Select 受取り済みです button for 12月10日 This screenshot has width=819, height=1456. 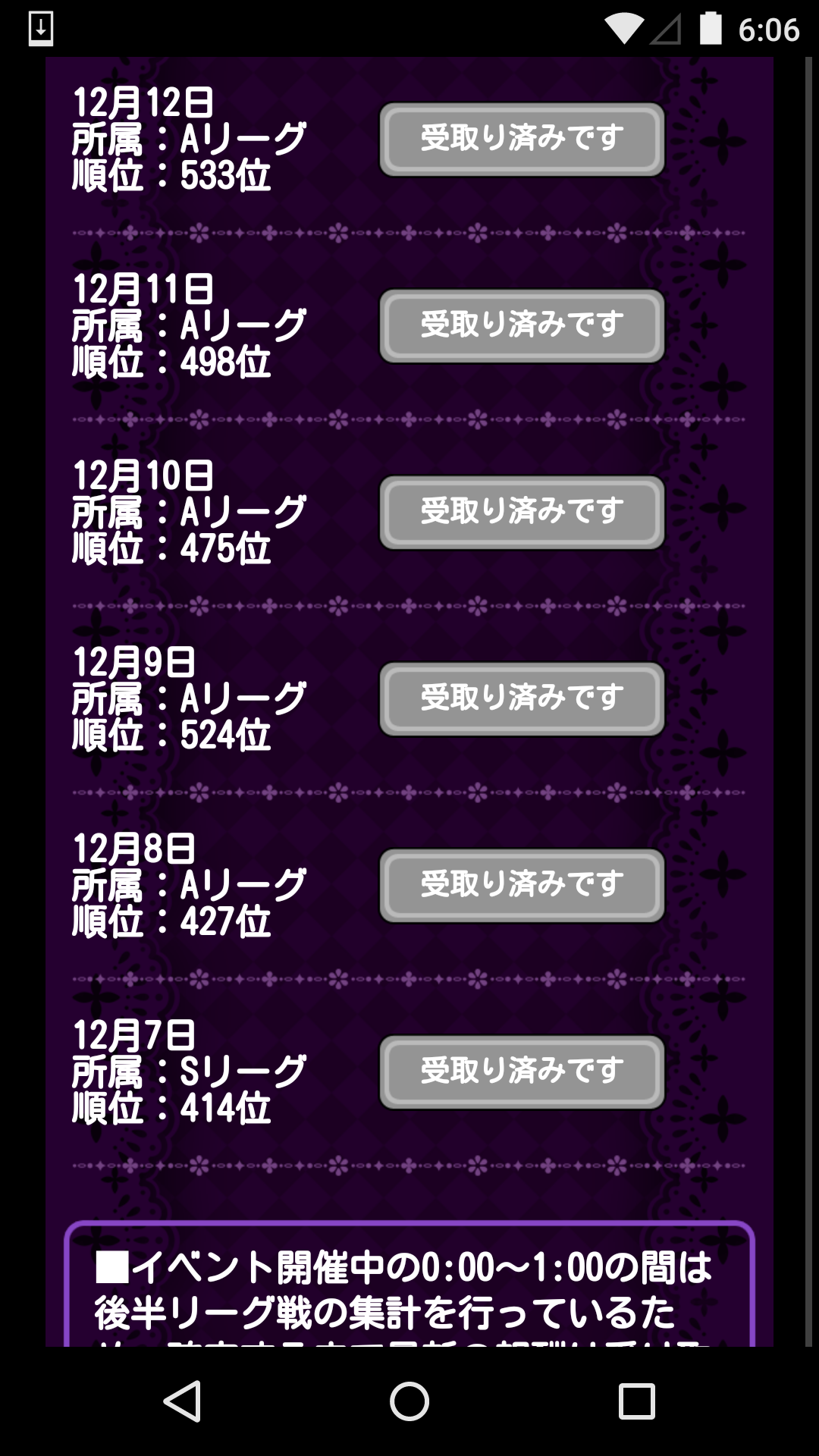(x=522, y=513)
